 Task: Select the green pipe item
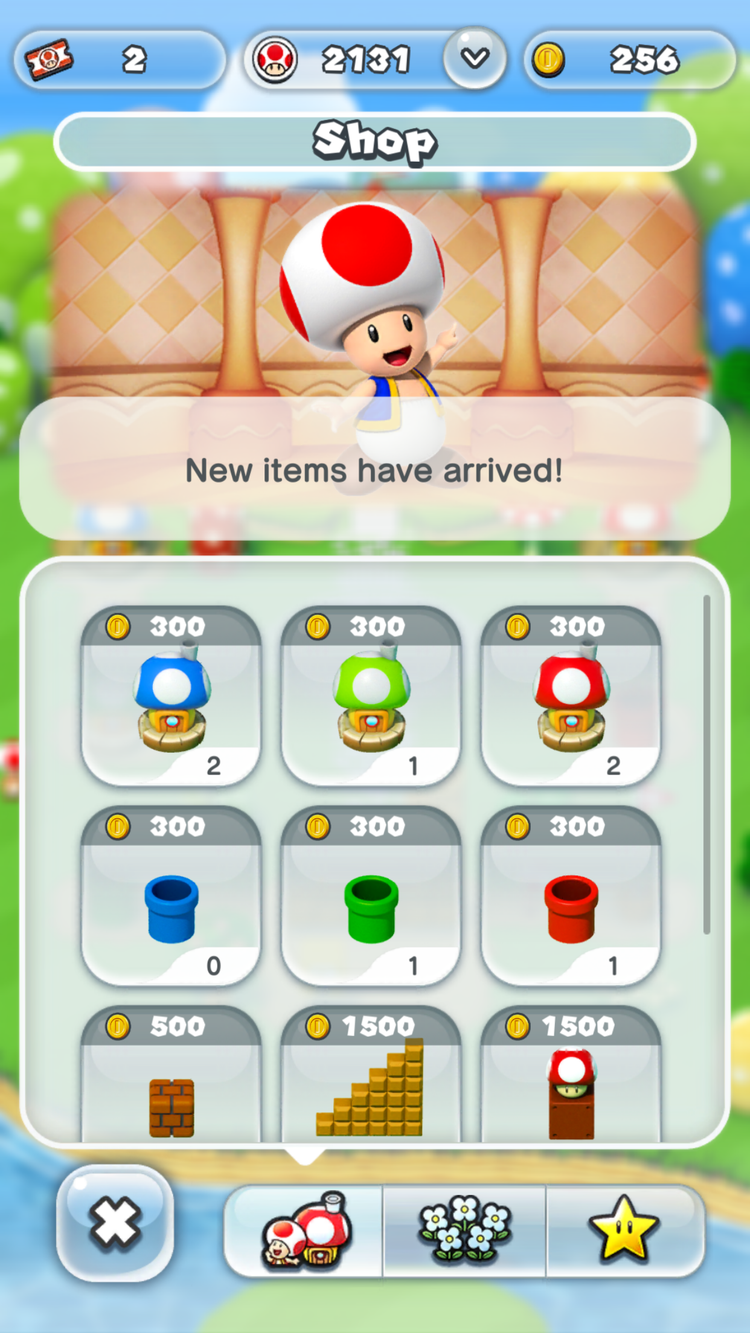[x=371, y=896]
